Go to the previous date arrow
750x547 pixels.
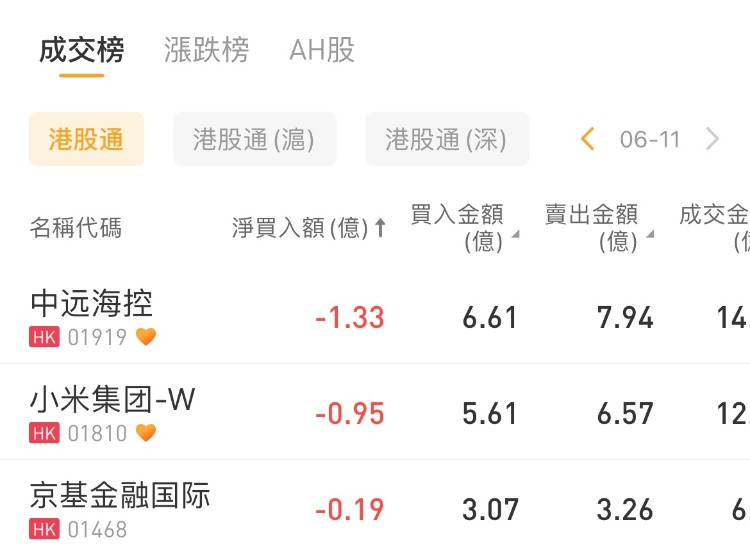[588, 139]
